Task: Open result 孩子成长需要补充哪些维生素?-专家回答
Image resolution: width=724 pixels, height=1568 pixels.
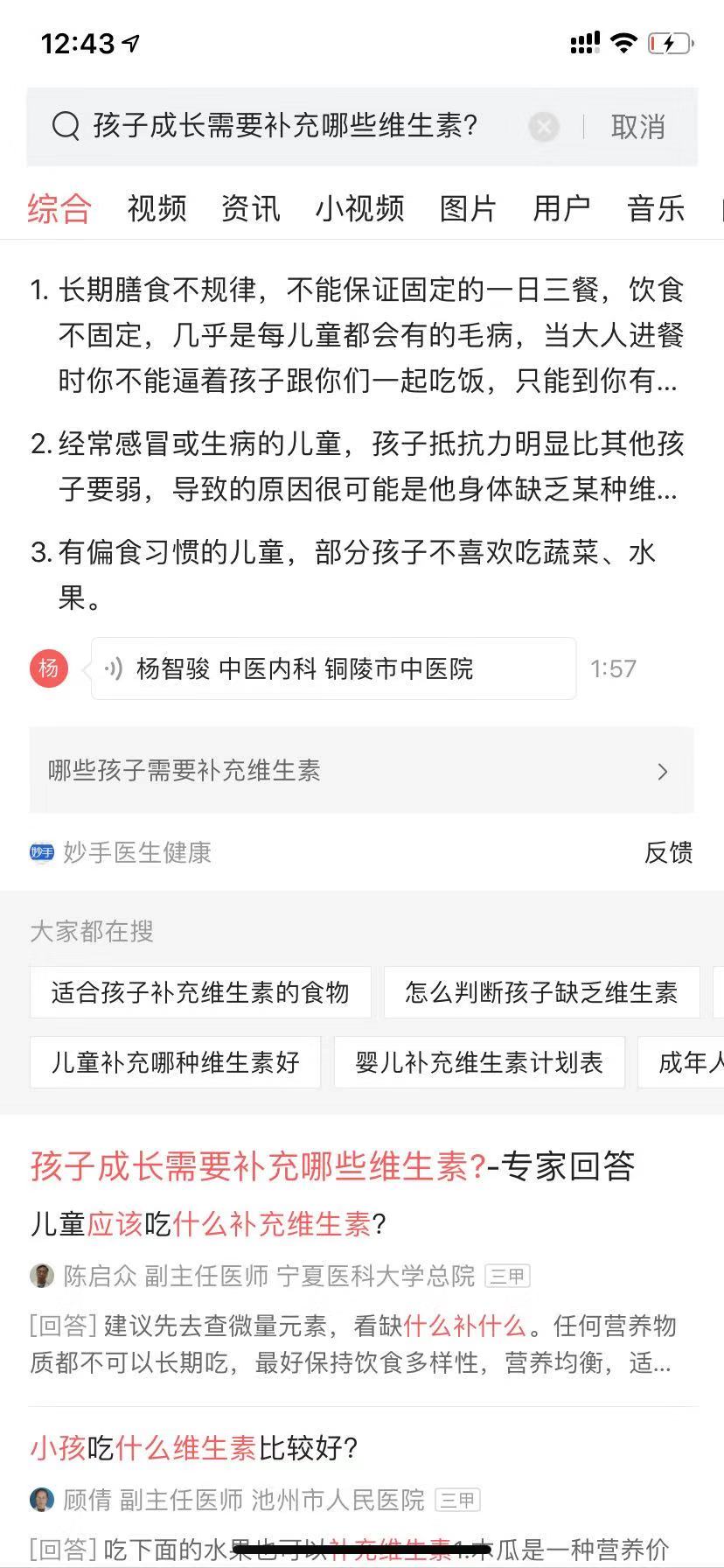Action: pos(332,1166)
